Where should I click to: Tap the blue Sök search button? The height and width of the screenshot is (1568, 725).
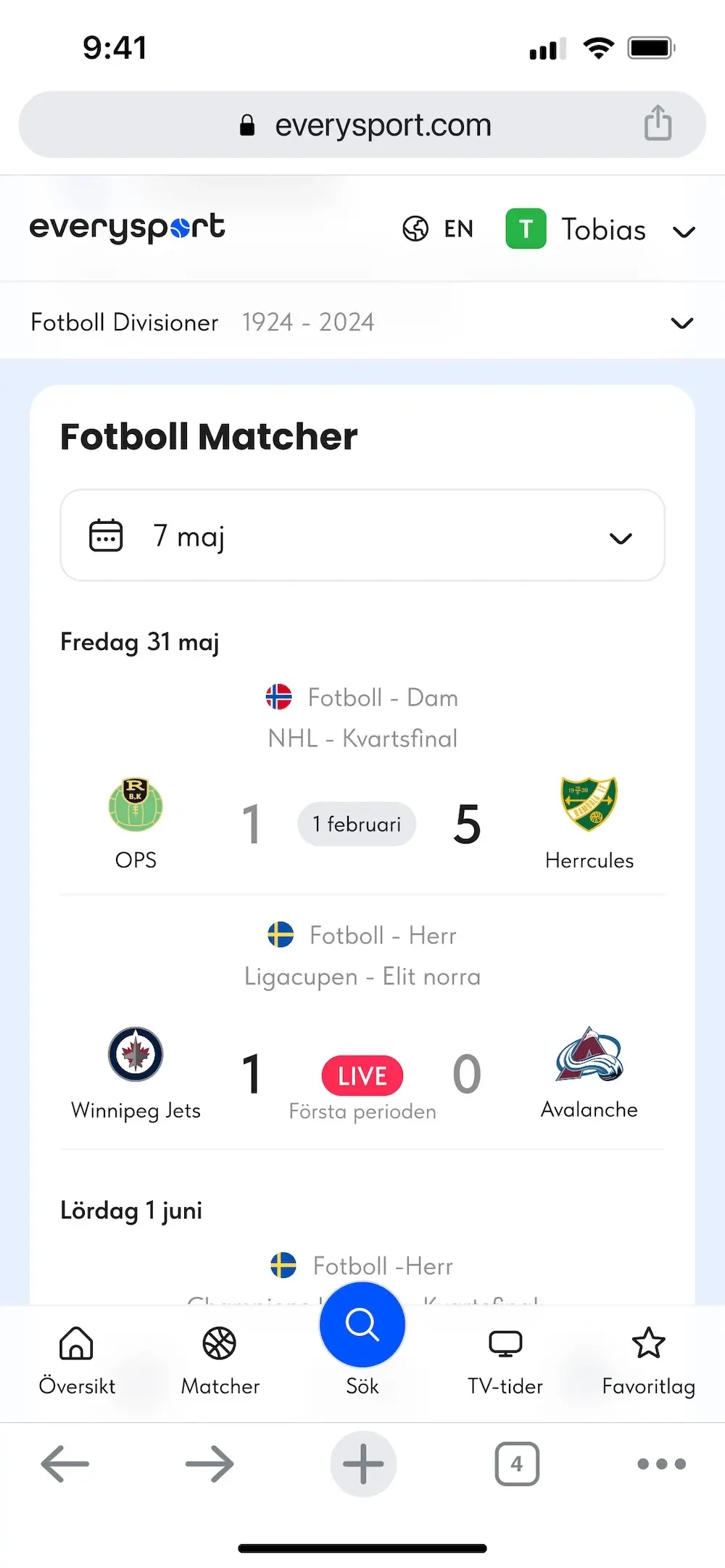click(x=362, y=1325)
